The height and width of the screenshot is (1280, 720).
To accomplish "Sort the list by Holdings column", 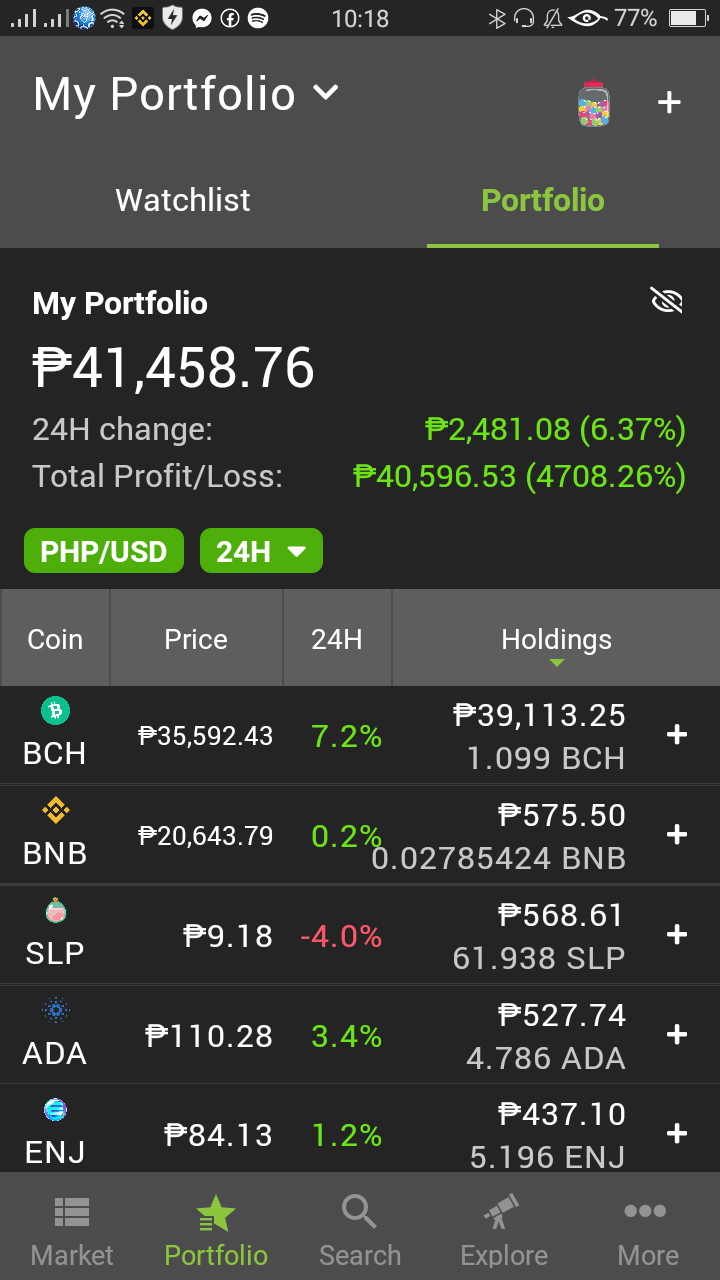I will point(556,639).
